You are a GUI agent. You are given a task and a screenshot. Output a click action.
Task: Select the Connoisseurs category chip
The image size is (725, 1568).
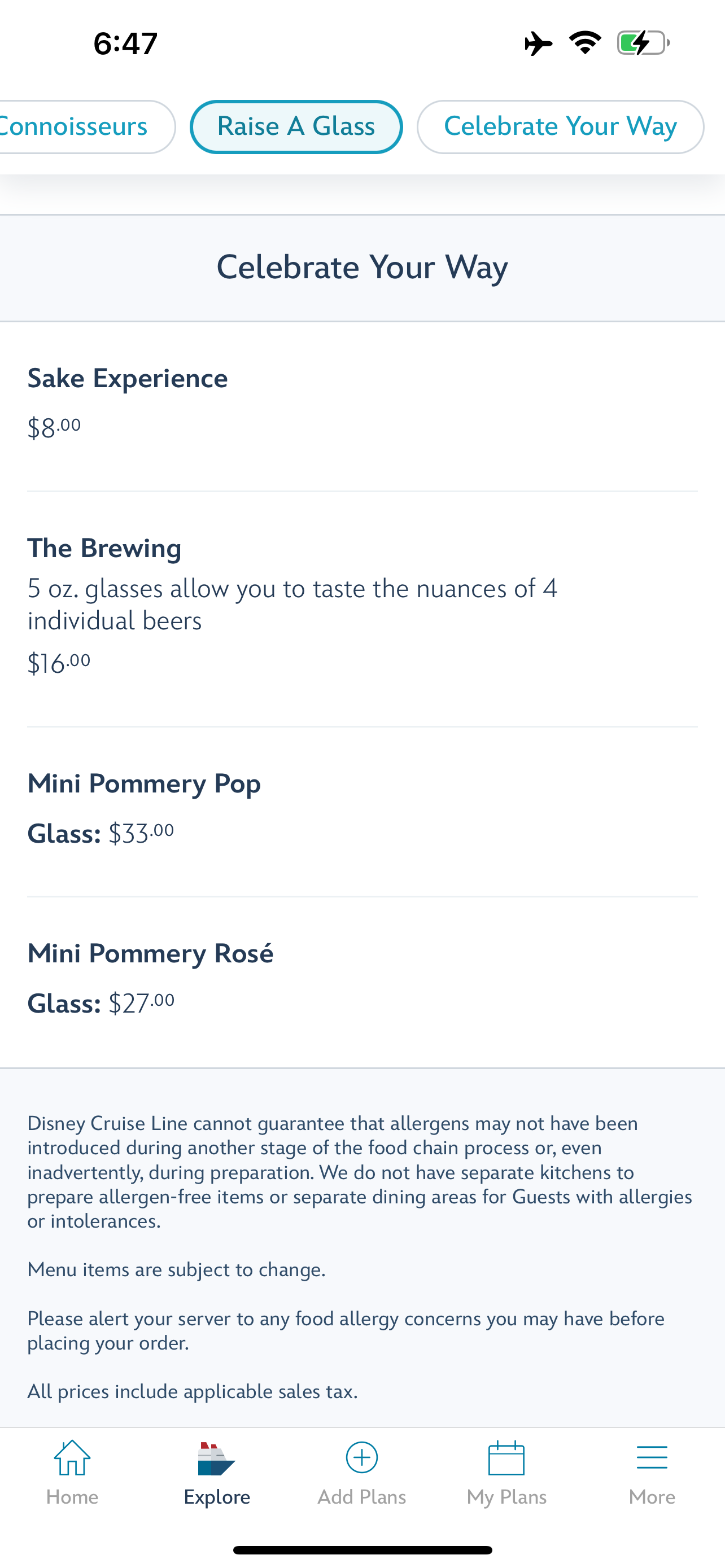tap(79, 126)
